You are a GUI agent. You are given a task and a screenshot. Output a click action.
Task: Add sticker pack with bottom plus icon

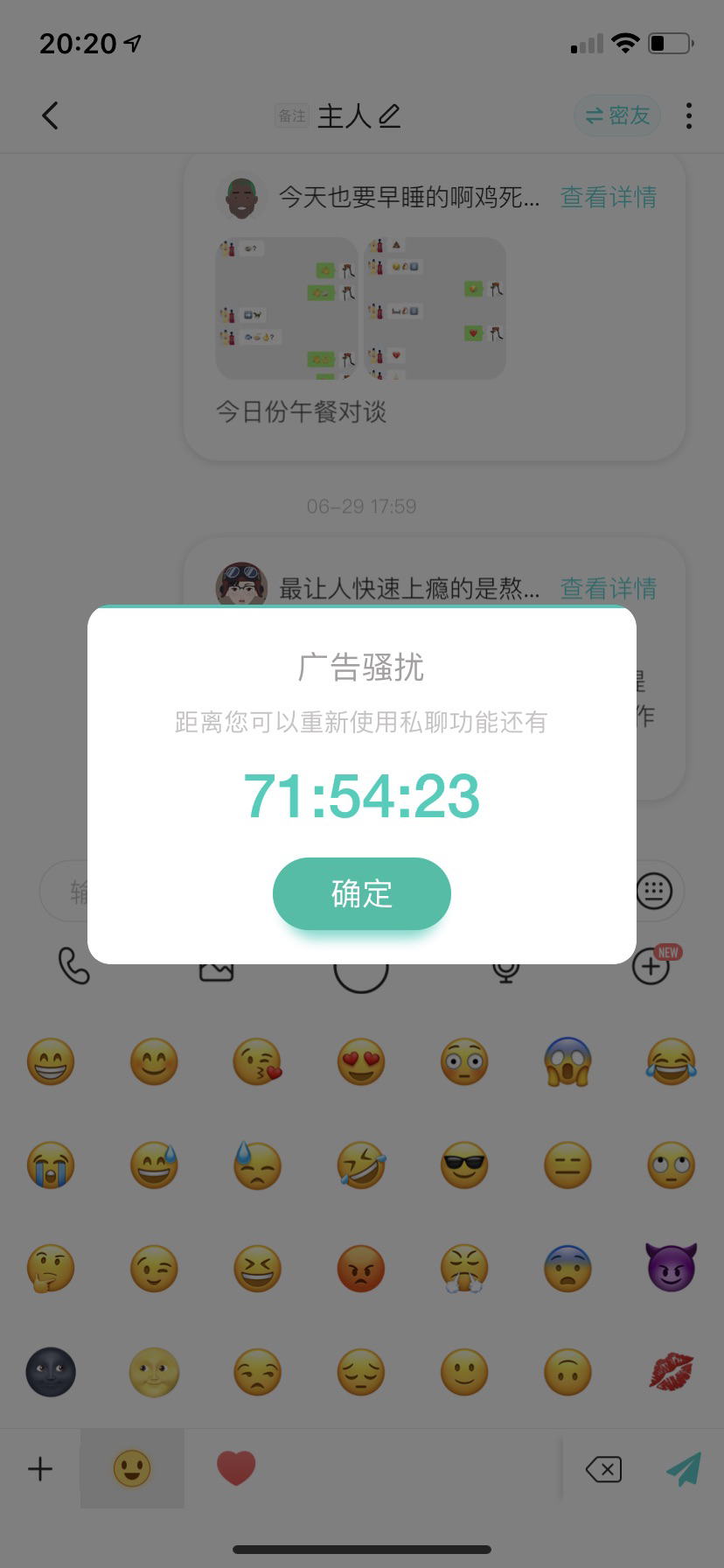point(40,1469)
